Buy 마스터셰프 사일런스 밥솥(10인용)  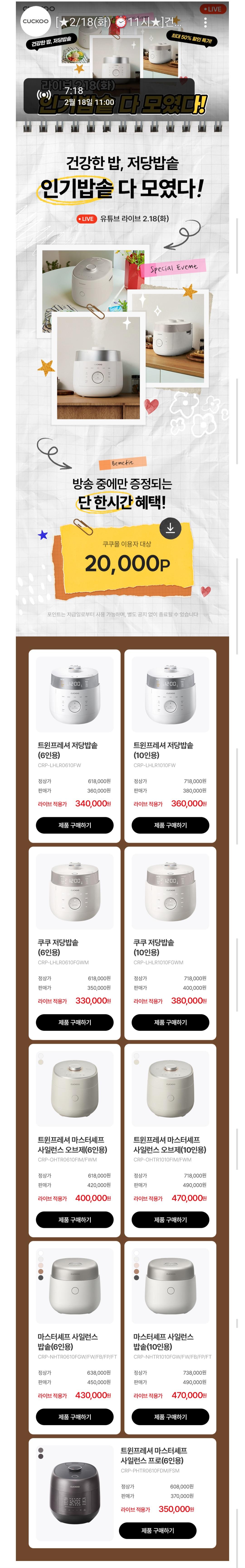pyautogui.click(x=170, y=1417)
